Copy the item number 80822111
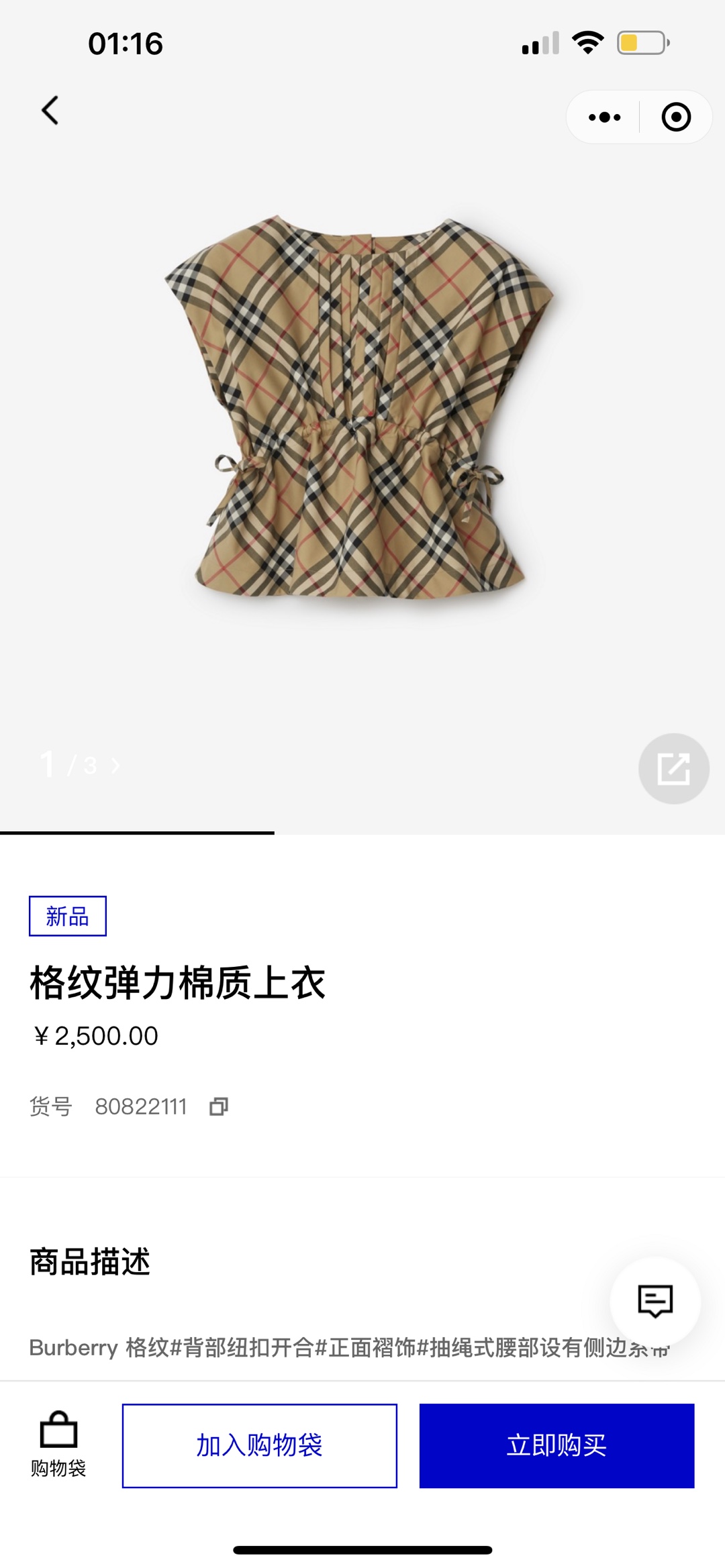Screen dimensions: 725x1568 [x=219, y=1106]
